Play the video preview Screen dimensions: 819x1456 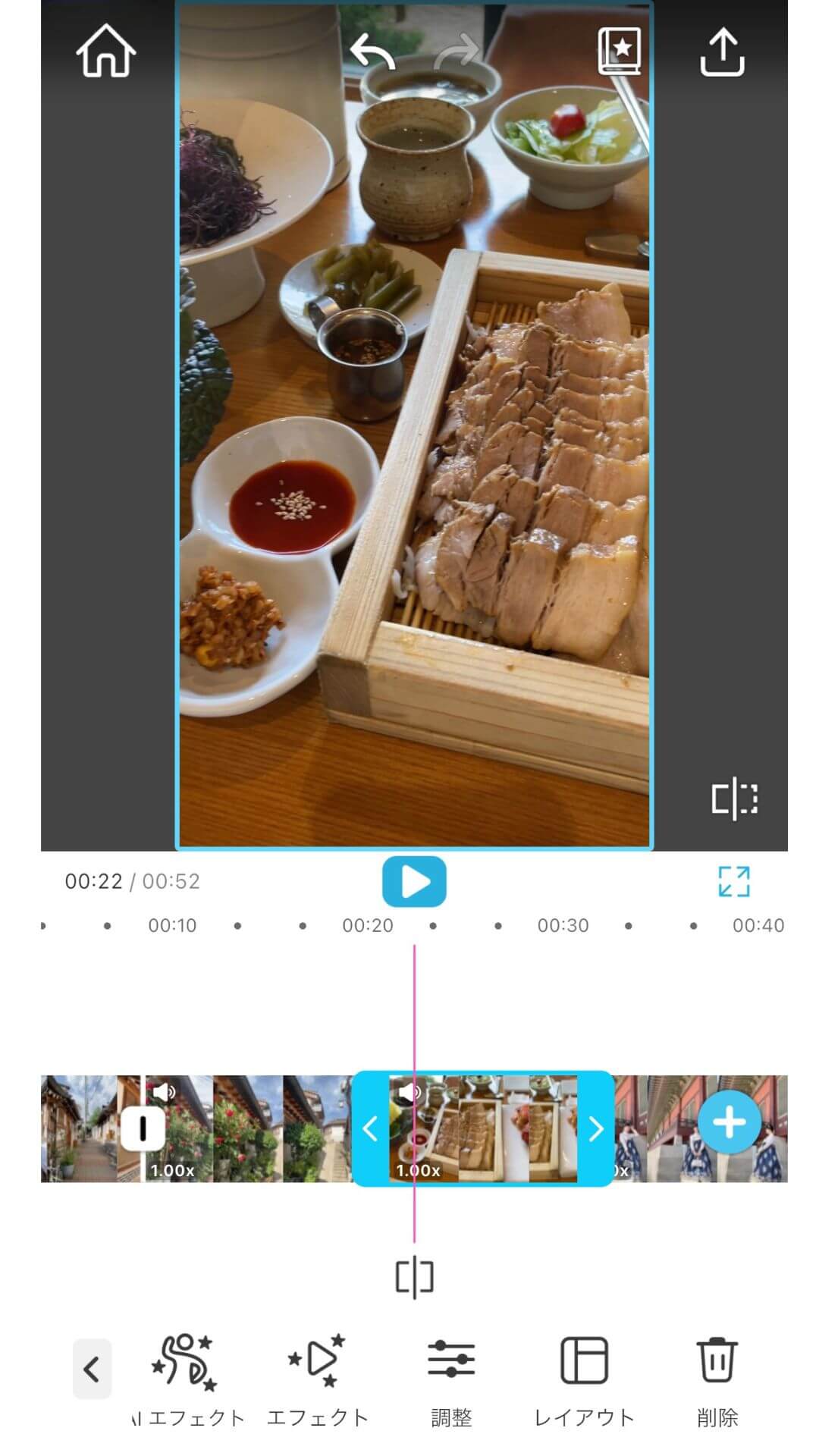(414, 882)
